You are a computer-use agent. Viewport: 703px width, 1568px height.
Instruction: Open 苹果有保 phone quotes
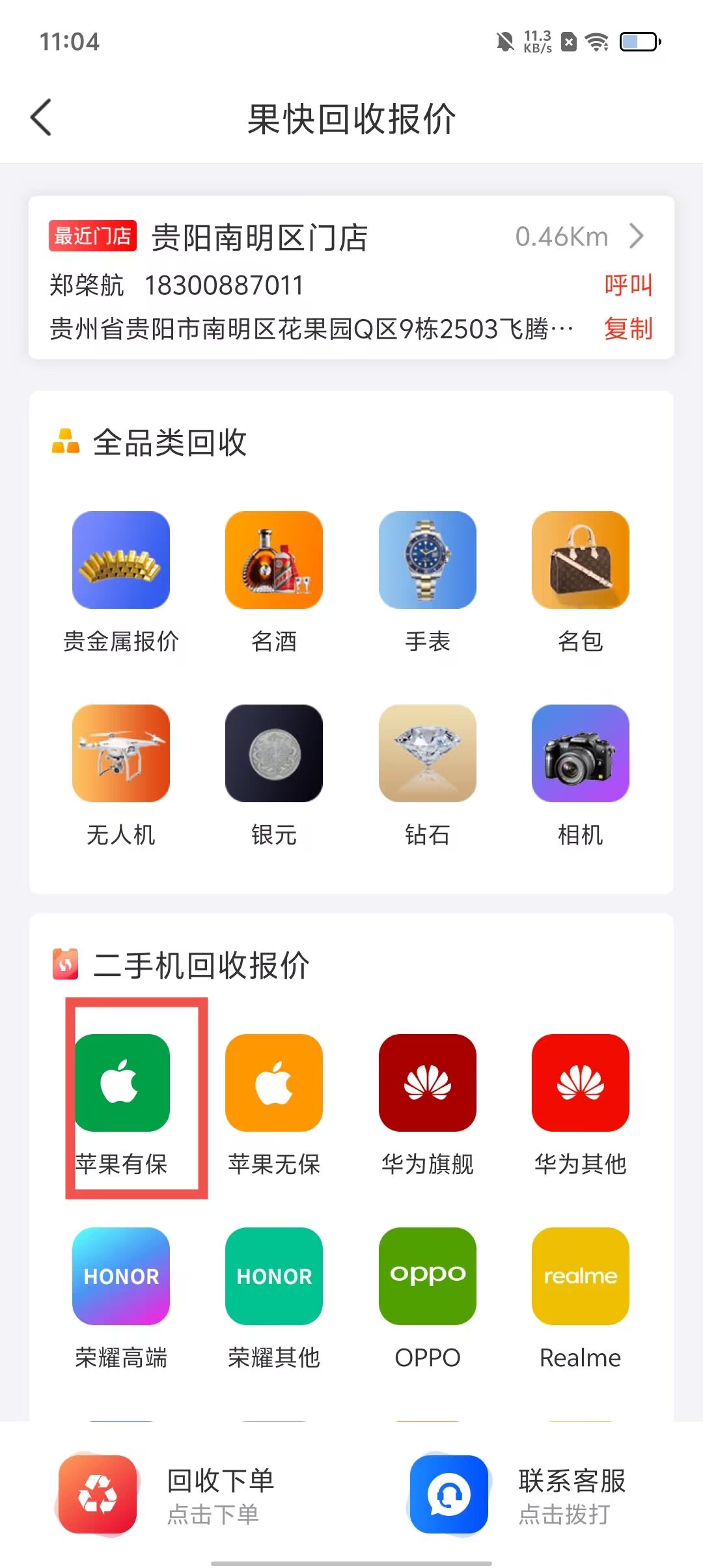tap(122, 1084)
